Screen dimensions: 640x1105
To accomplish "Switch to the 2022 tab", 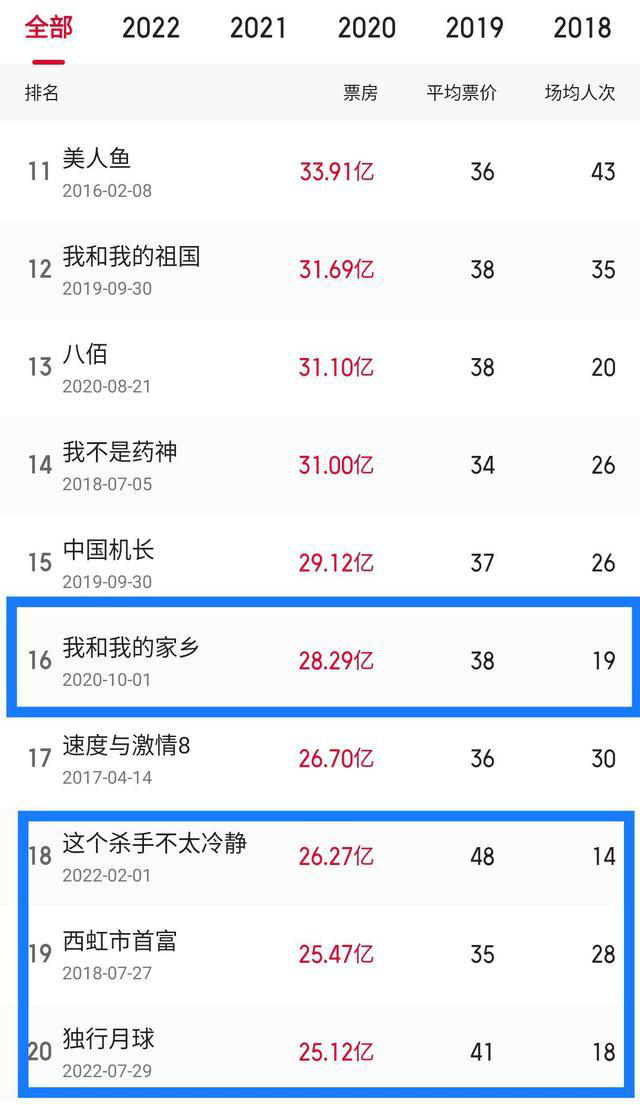I will pos(151,28).
